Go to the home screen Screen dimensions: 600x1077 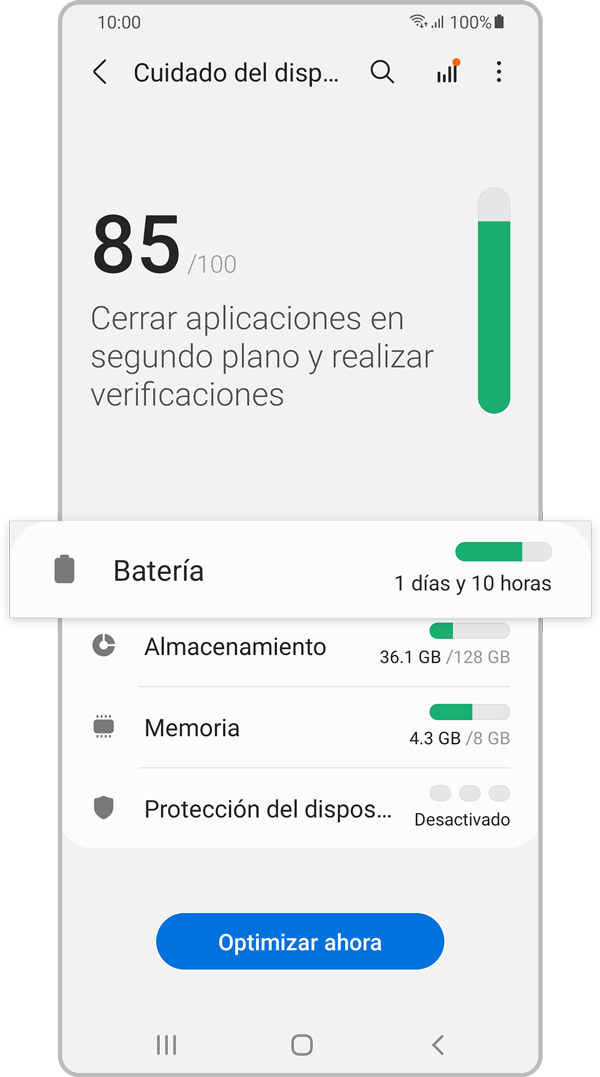[301, 1045]
